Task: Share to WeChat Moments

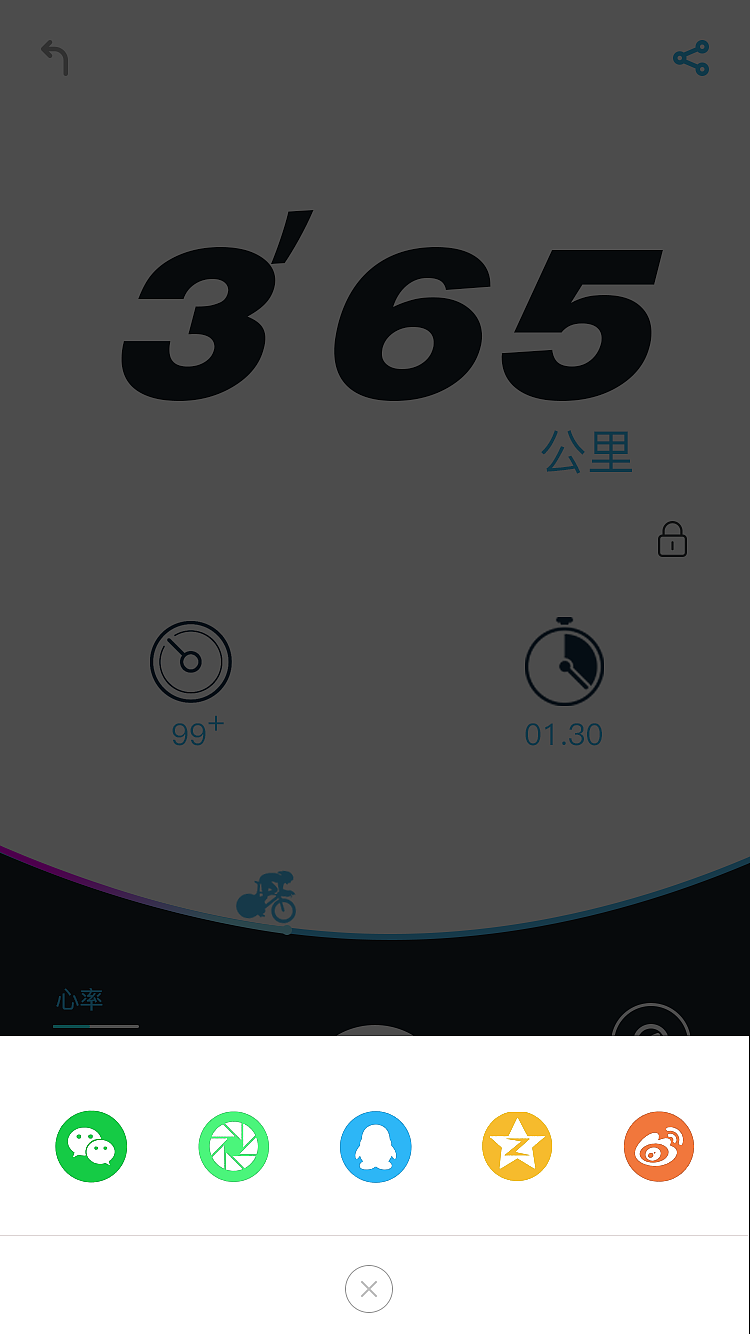Action: click(x=233, y=1147)
